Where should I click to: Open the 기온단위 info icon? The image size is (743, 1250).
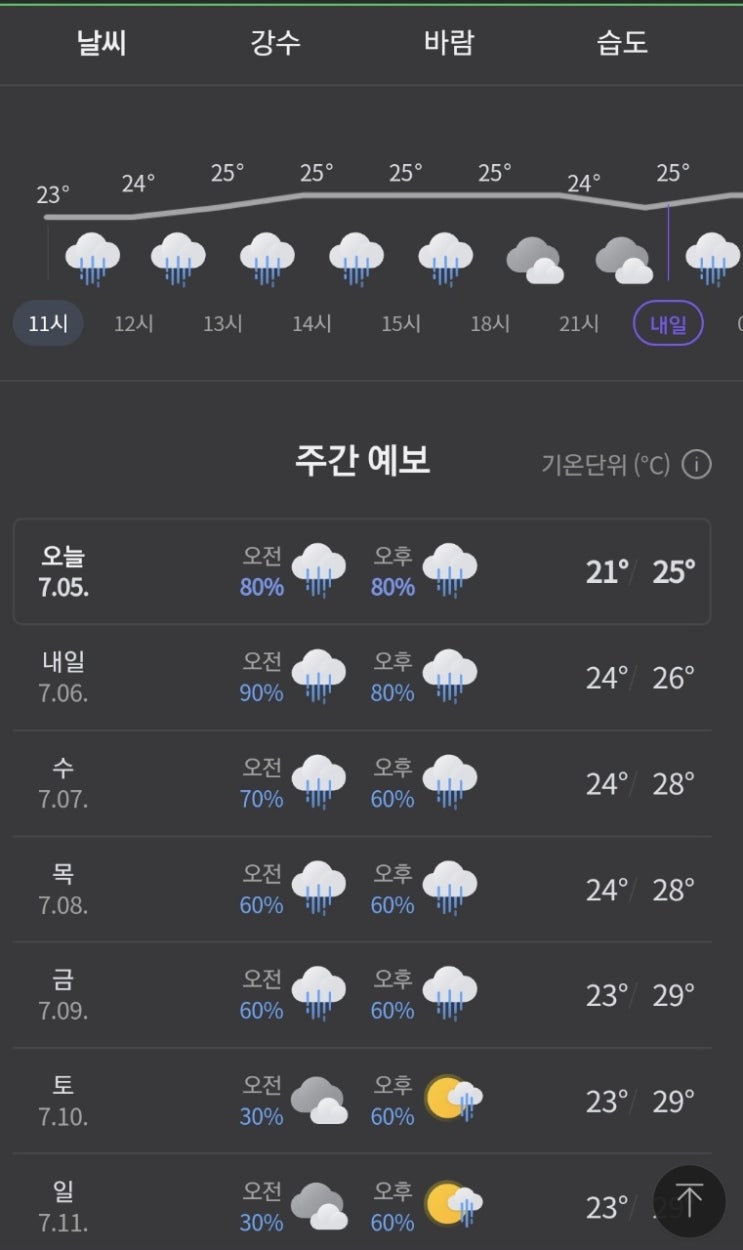click(x=696, y=465)
